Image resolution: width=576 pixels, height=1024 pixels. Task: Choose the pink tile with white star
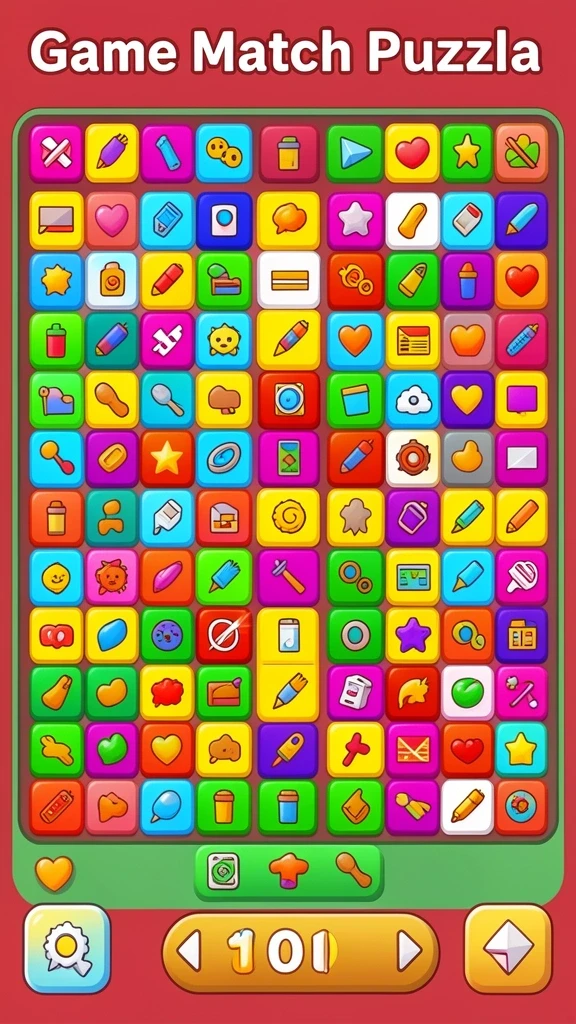355,221
